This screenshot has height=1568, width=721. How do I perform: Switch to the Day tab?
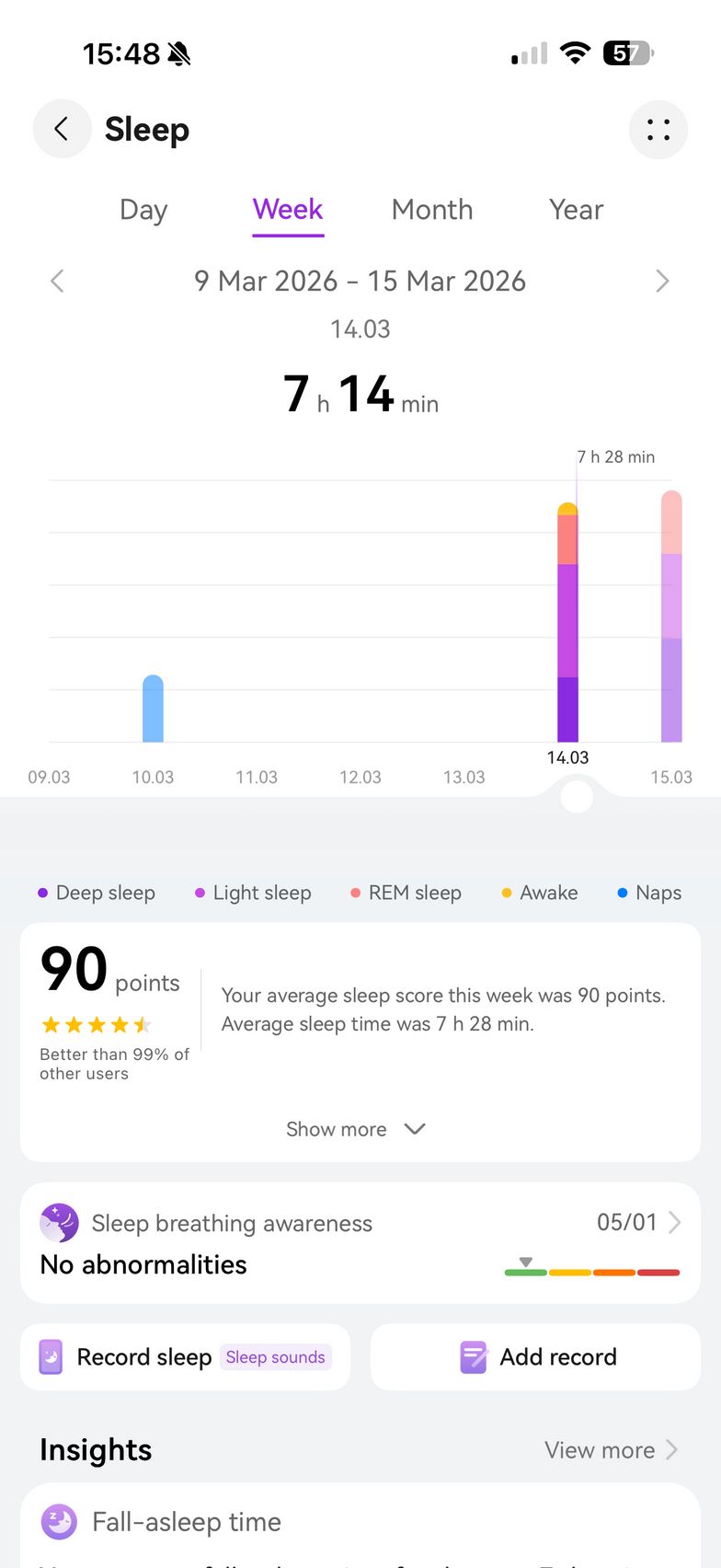coord(143,210)
